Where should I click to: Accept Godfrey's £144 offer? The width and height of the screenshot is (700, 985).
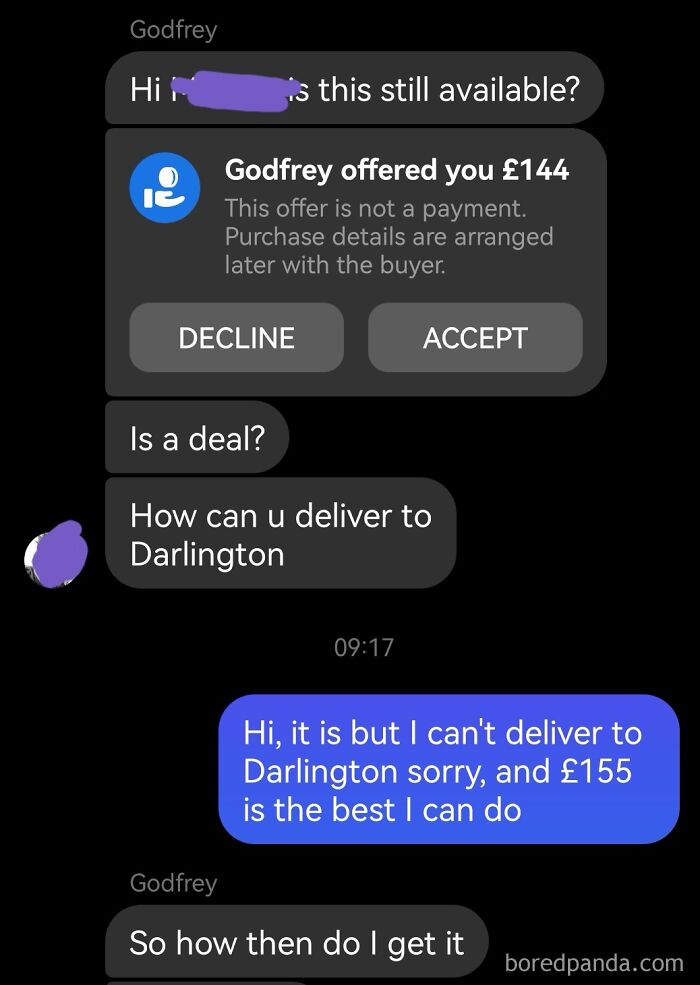475,338
